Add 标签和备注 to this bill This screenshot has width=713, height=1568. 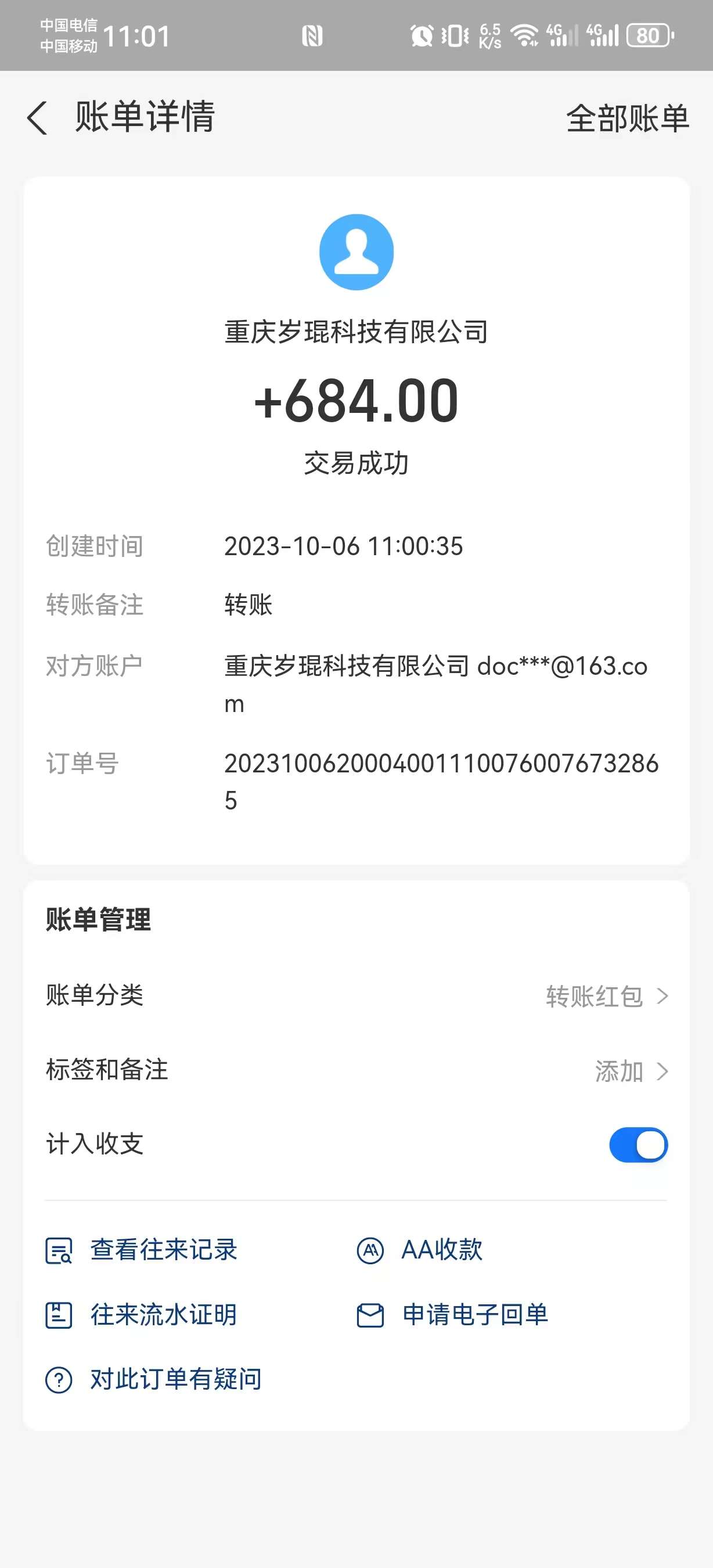[x=356, y=1070]
